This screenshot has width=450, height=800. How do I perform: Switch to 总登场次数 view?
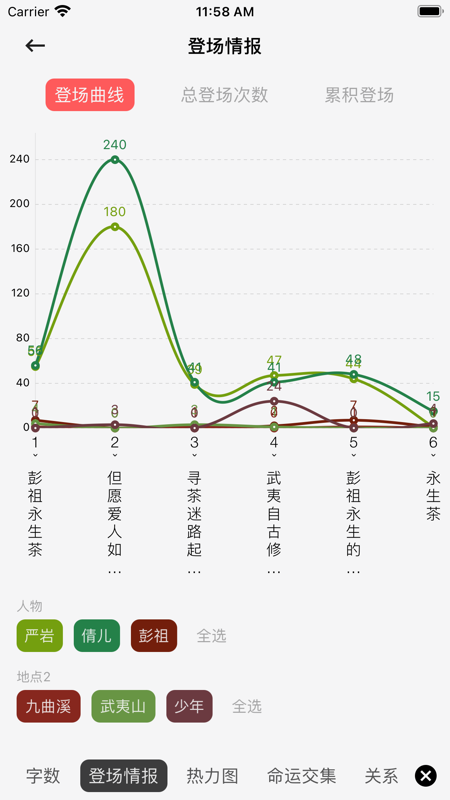click(x=224, y=95)
